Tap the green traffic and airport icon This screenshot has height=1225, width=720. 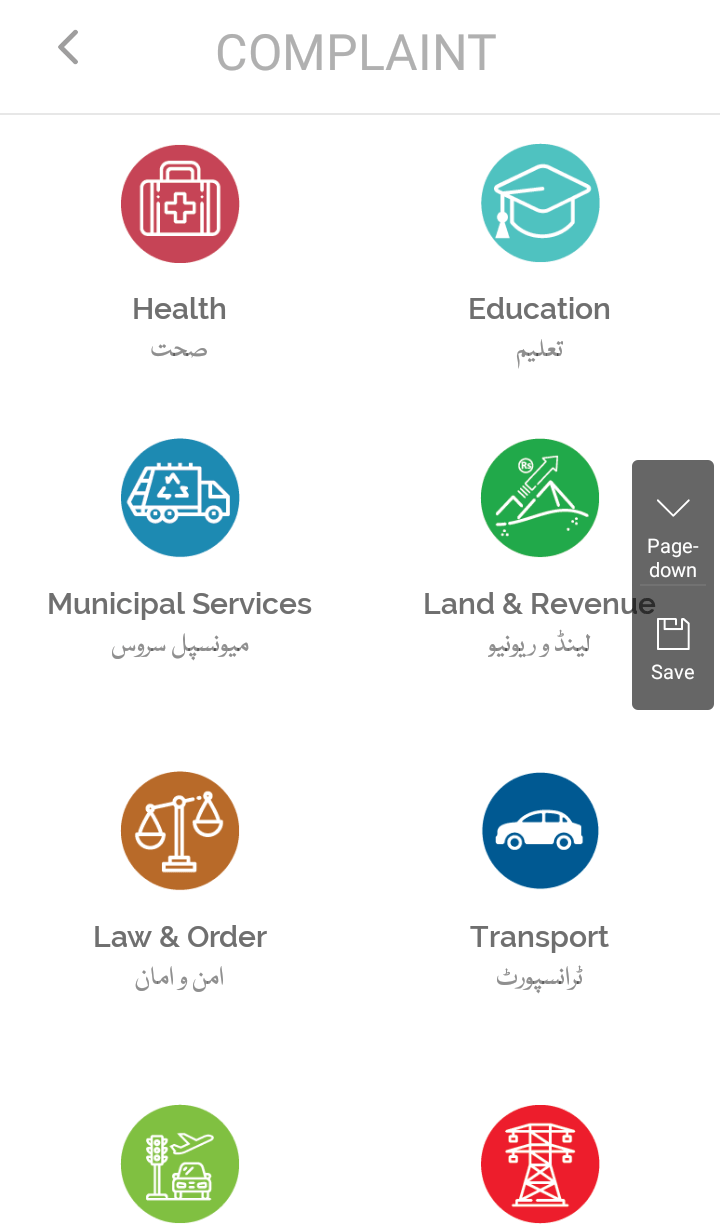[x=180, y=1164]
